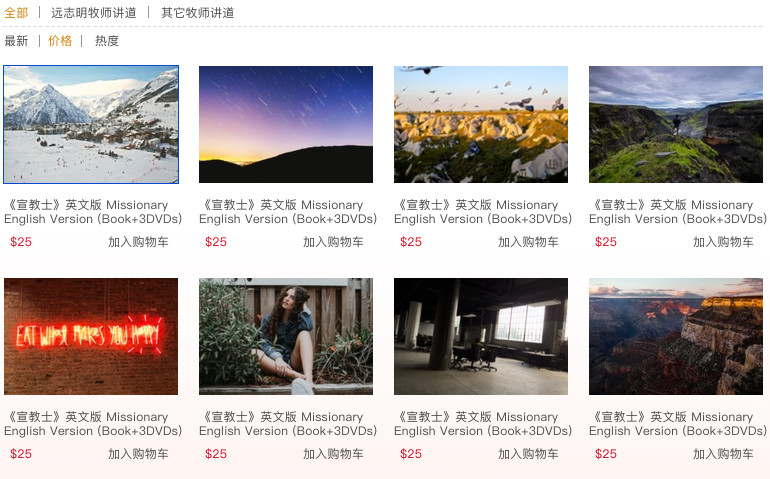This screenshot has width=770, height=479.
Task: Switch to 远志明牧师讲道 tab
Action: (93, 13)
